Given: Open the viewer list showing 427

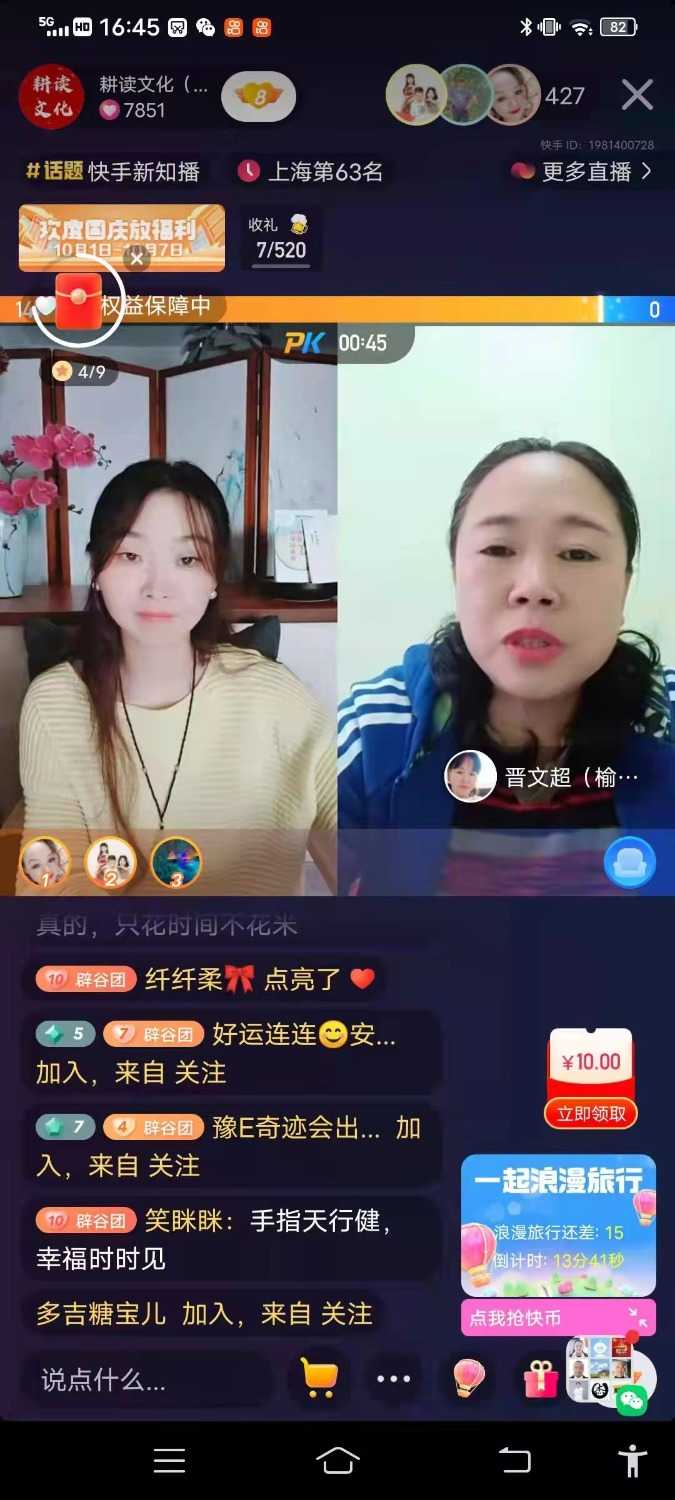Looking at the screenshot, I should point(564,96).
